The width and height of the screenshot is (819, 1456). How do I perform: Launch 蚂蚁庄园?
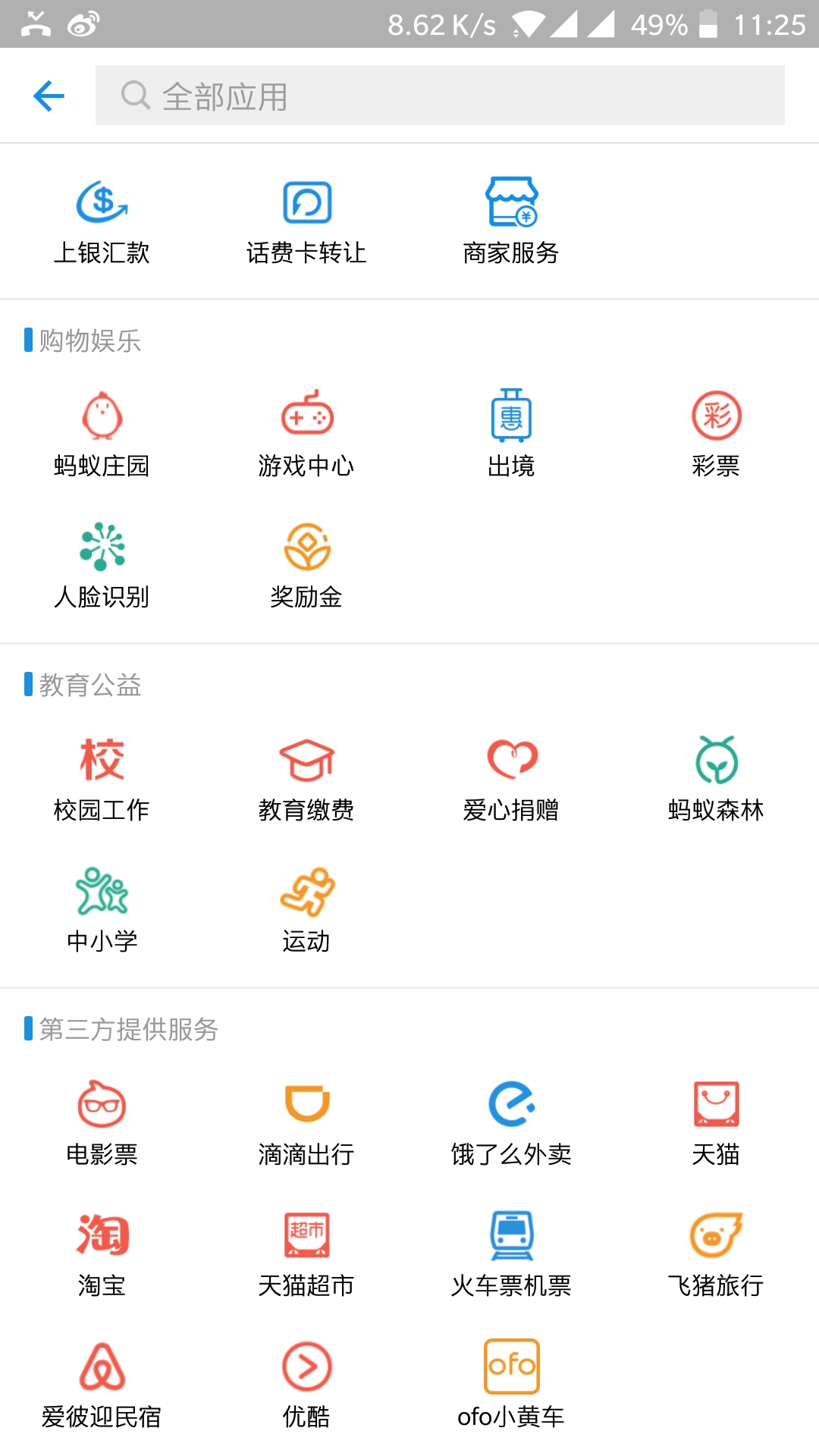pos(102,434)
